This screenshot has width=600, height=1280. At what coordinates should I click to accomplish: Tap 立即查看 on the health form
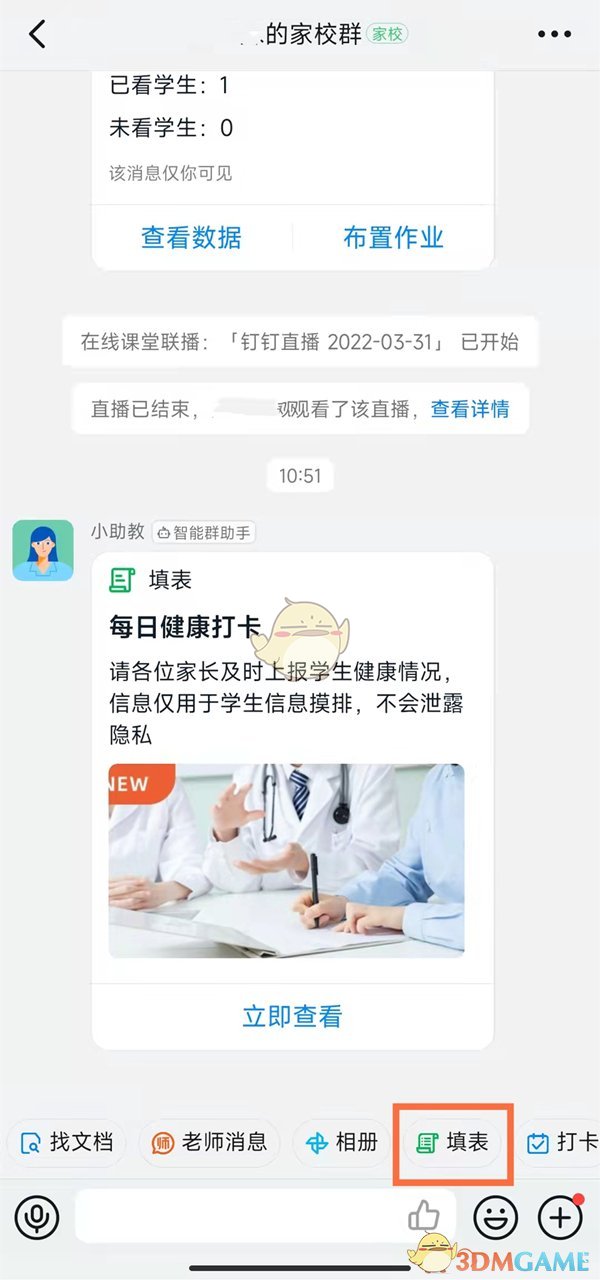(x=292, y=1017)
